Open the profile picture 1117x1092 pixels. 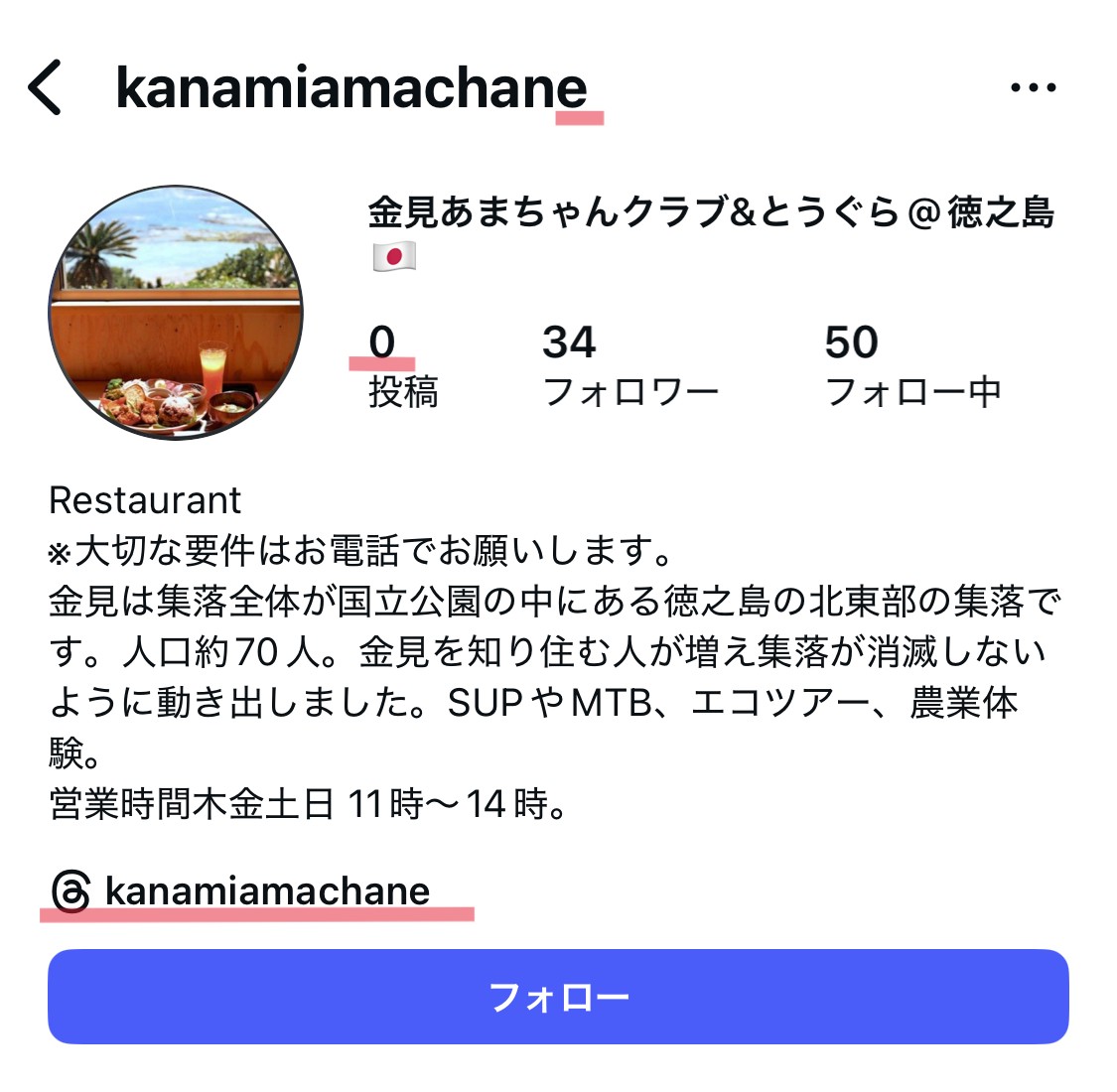(x=176, y=313)
